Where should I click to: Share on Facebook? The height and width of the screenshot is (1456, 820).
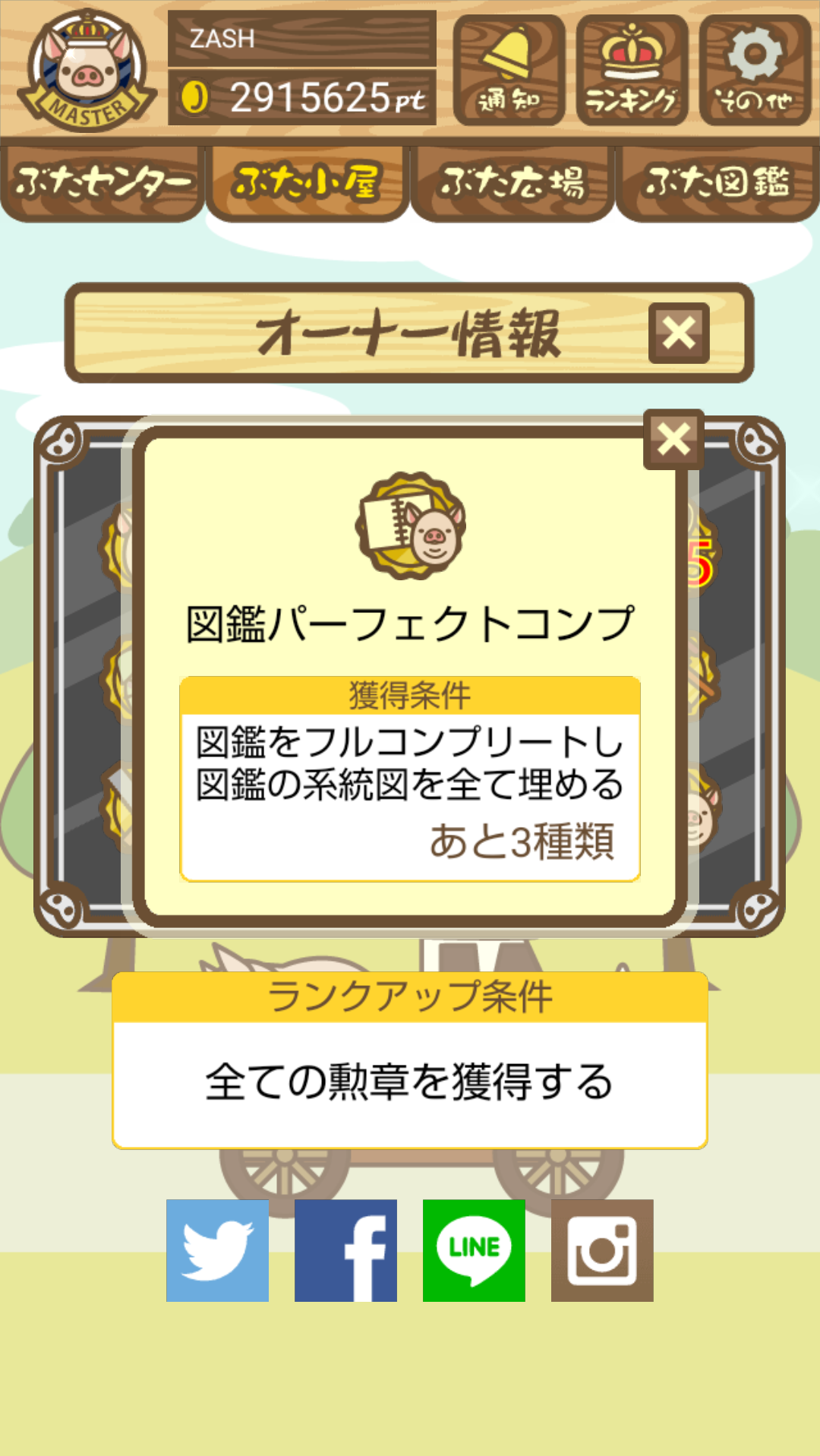pos(345,1250)
